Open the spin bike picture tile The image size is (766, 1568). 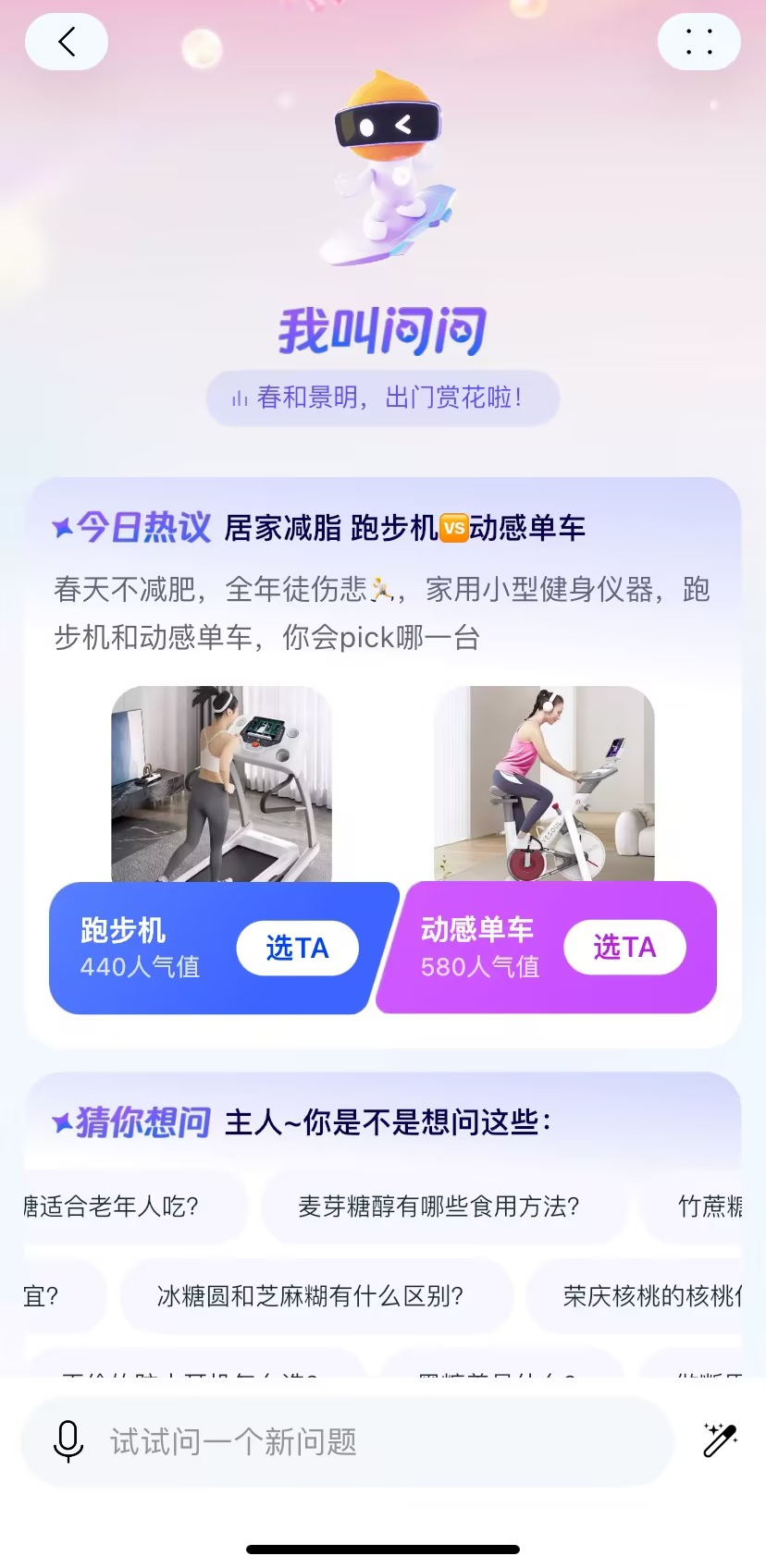tap(544, 784)
